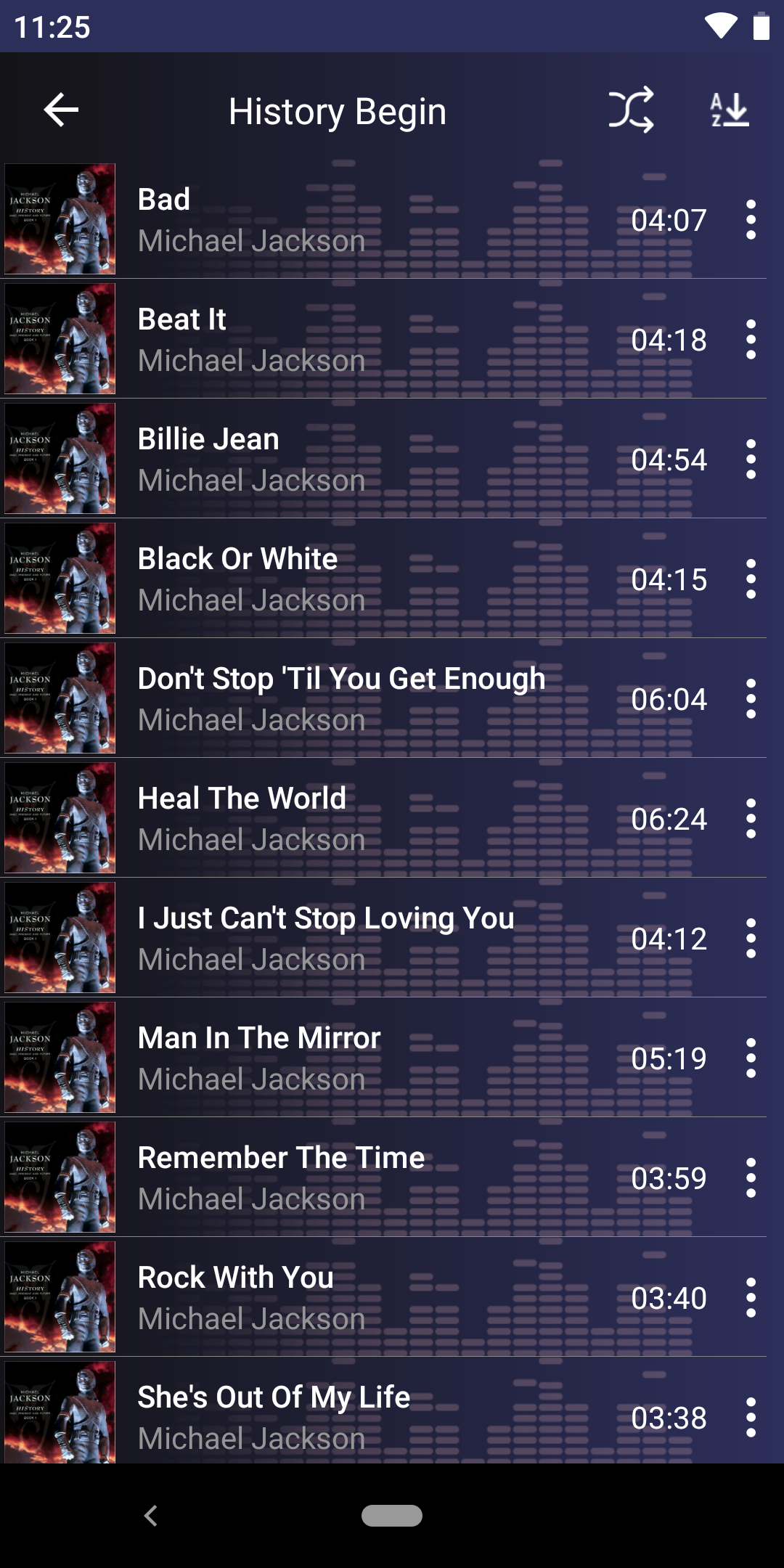
Task: Tap the home pill in the navigation bar
Action: click(x=392, y=1516)
